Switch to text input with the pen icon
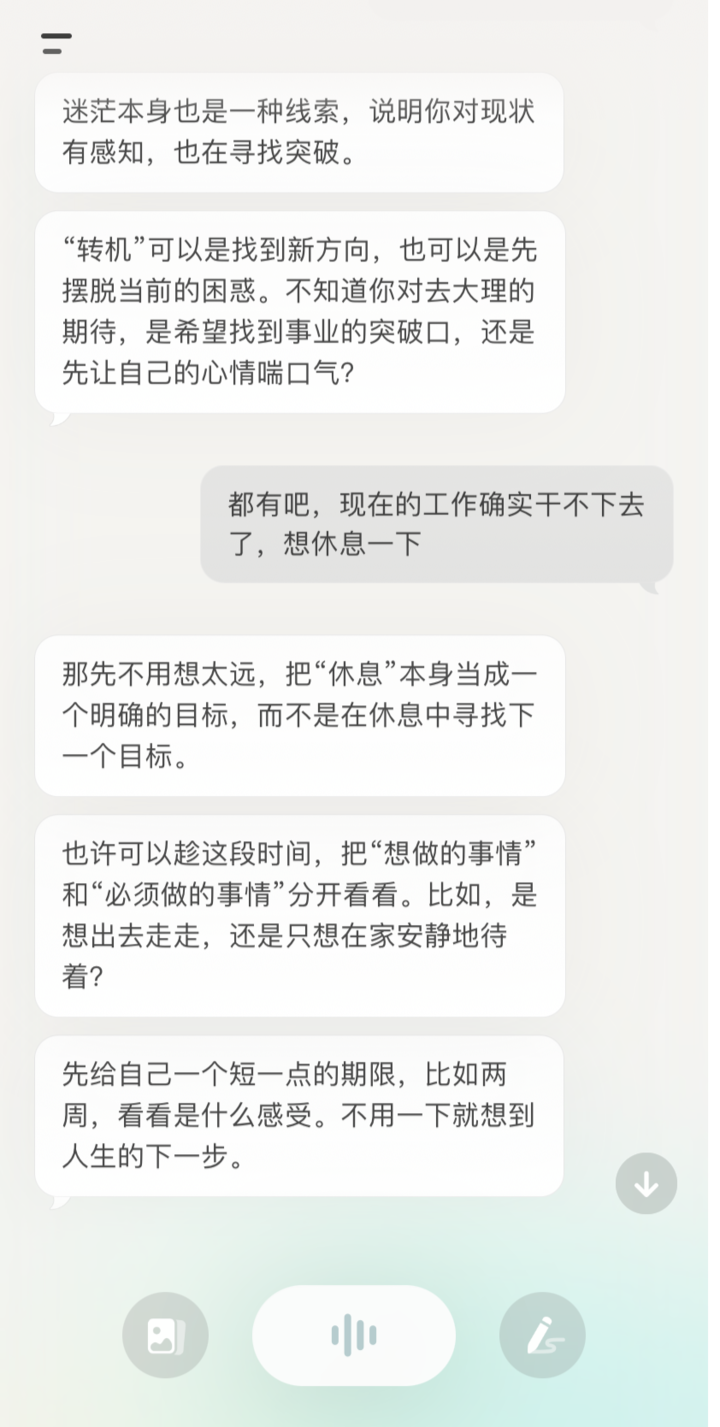This screenshot has width=720, height=1427. 542,1335
